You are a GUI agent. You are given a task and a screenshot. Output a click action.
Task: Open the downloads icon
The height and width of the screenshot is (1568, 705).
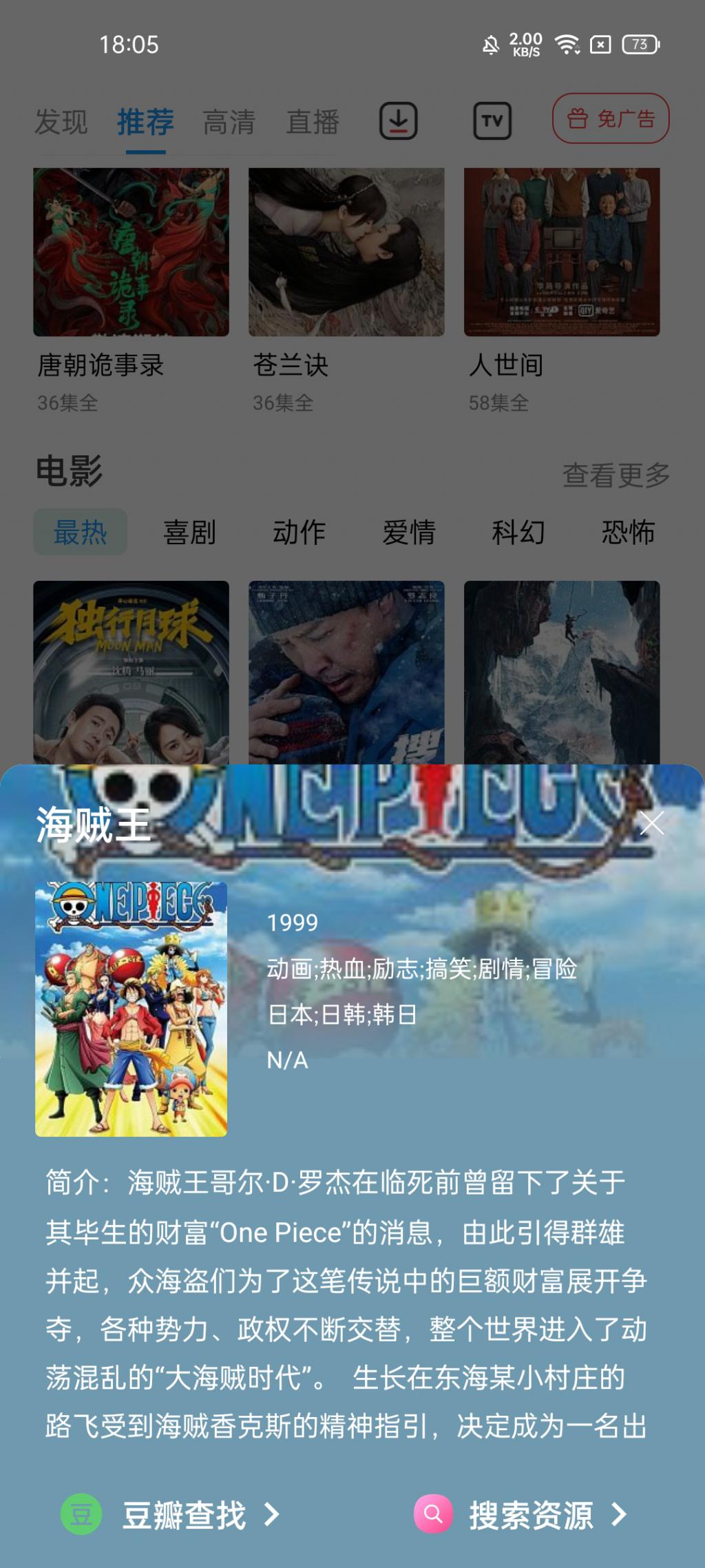(x=399, y=121)
